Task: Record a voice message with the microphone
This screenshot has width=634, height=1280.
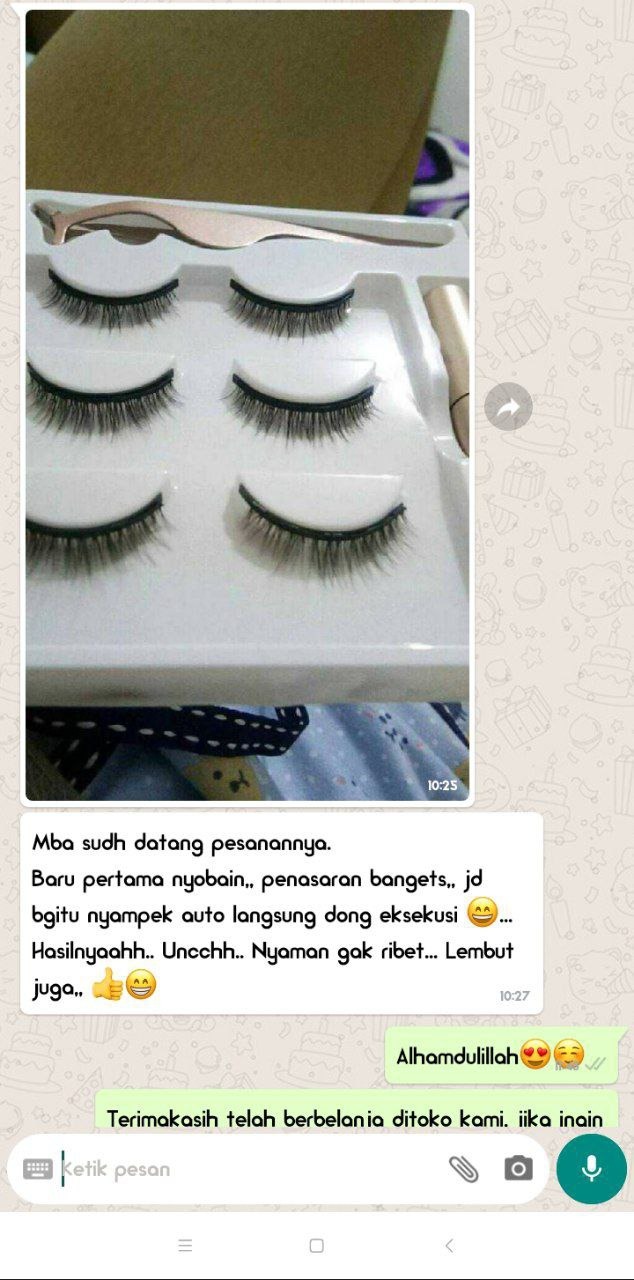Action: 591,1169
